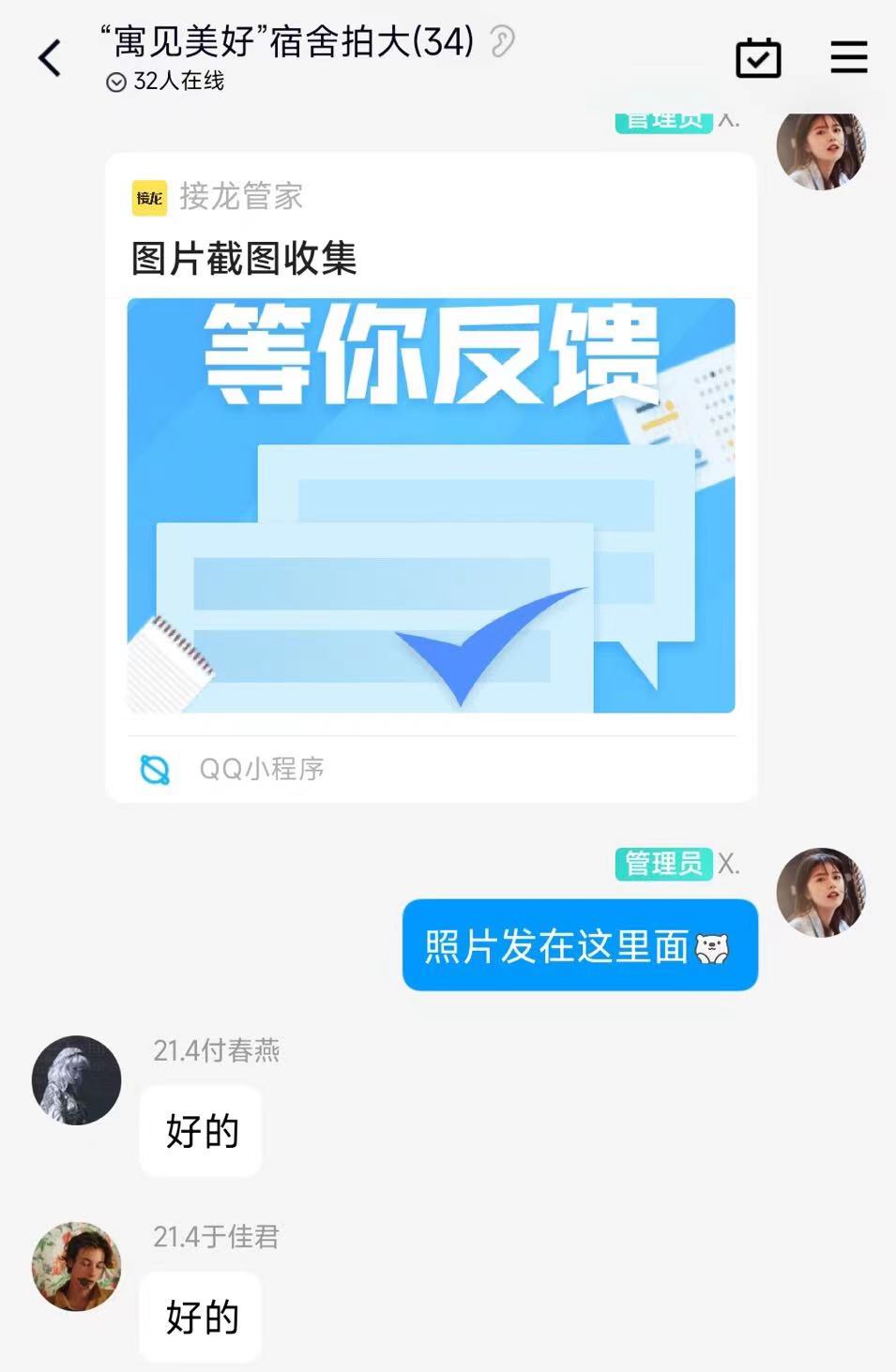
Task: Open the group calendar check icon
Action: pos(758,58)
